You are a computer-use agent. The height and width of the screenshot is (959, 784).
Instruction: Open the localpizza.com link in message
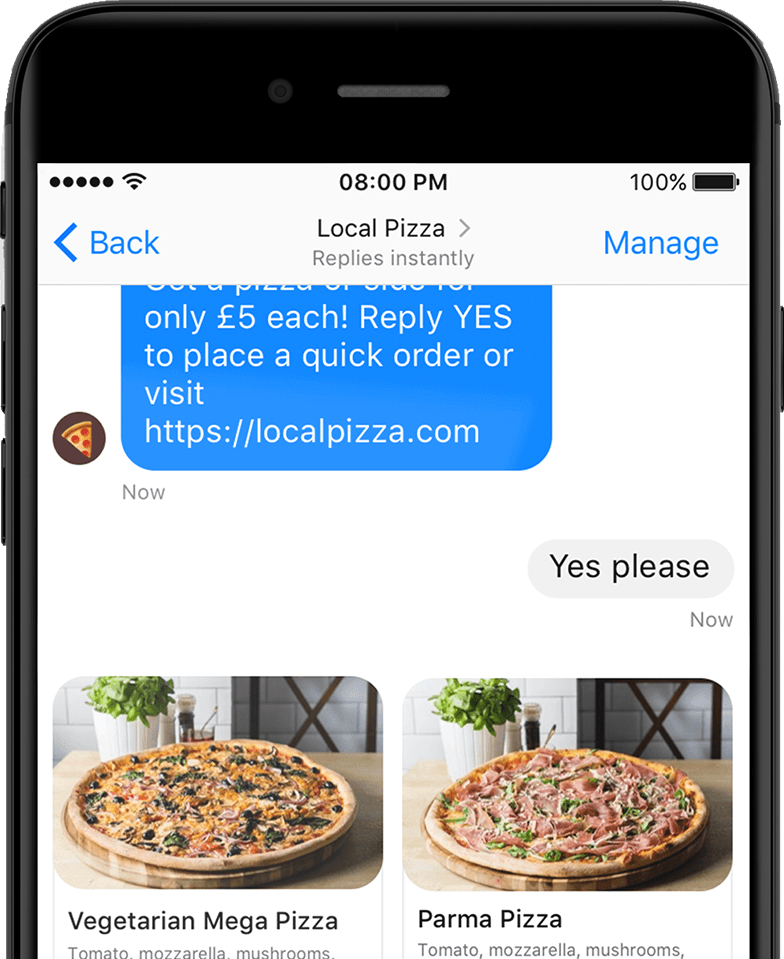pyautogui.click(x=312, y=431)
